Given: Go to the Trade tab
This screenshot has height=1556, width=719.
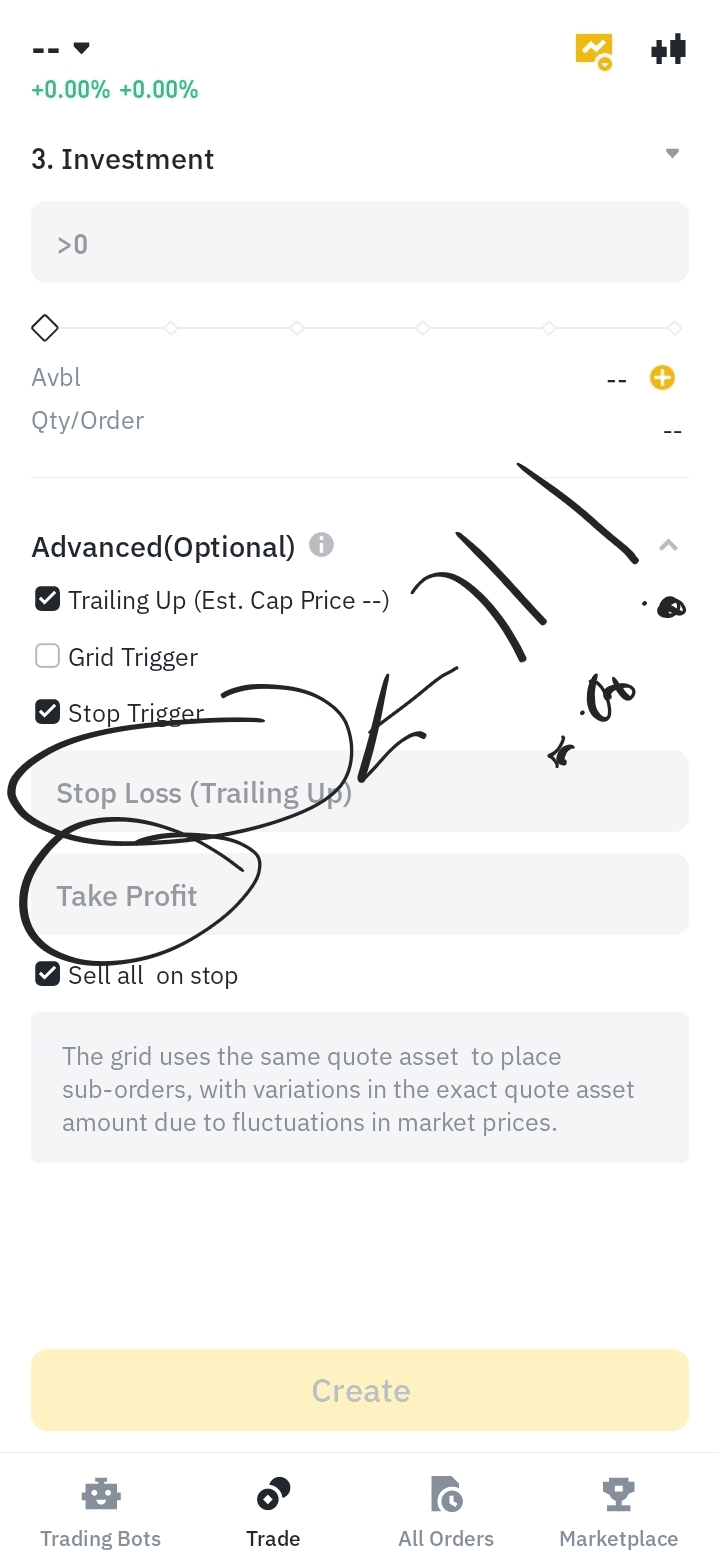Looking at the screenshot, I should (x=273, y=1512).
